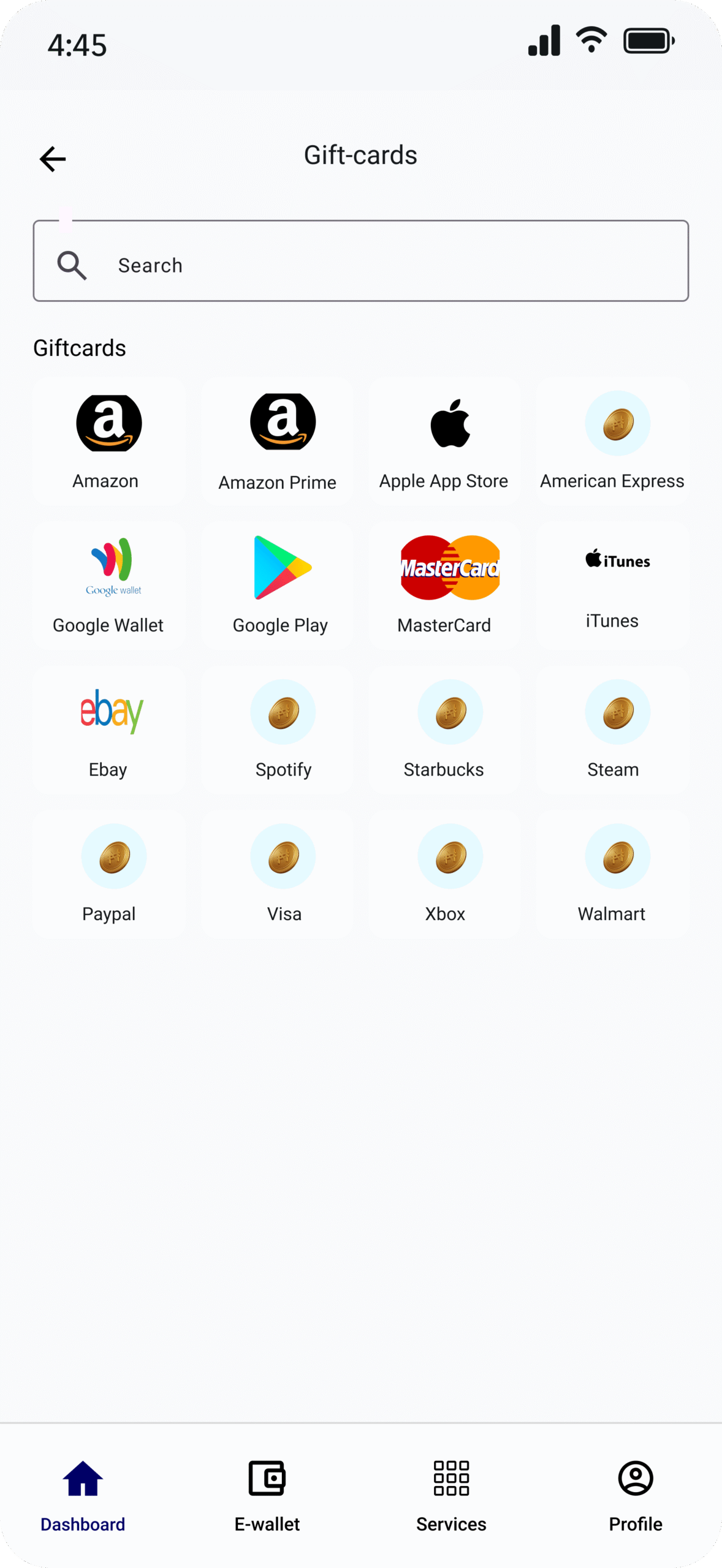Image resolution: width=722 pixels, height=1568 pixels.
Task: Tap the gift card search field
Action: point(361,261)
